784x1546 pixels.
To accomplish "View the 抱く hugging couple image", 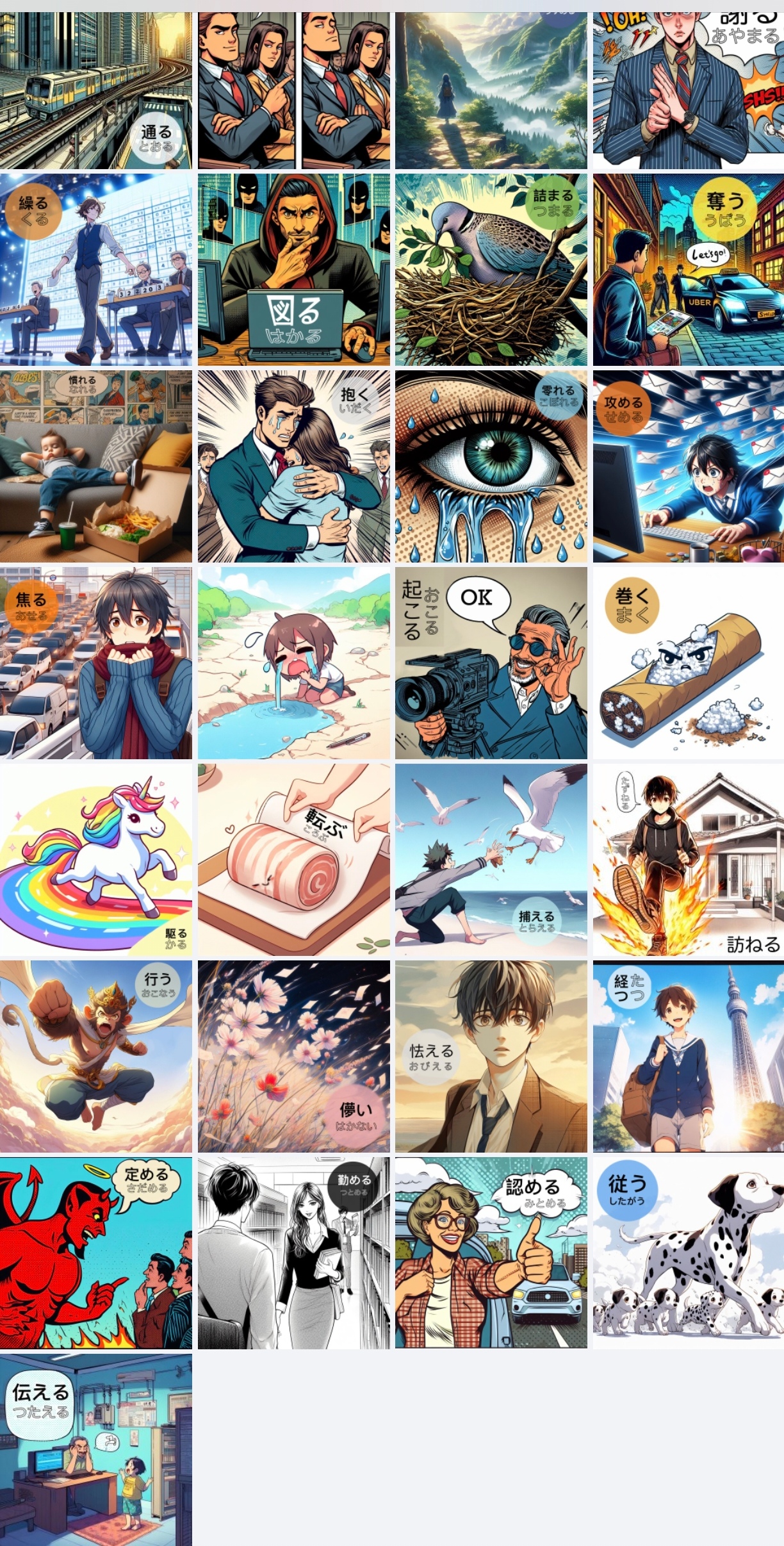I will (293, 466).
